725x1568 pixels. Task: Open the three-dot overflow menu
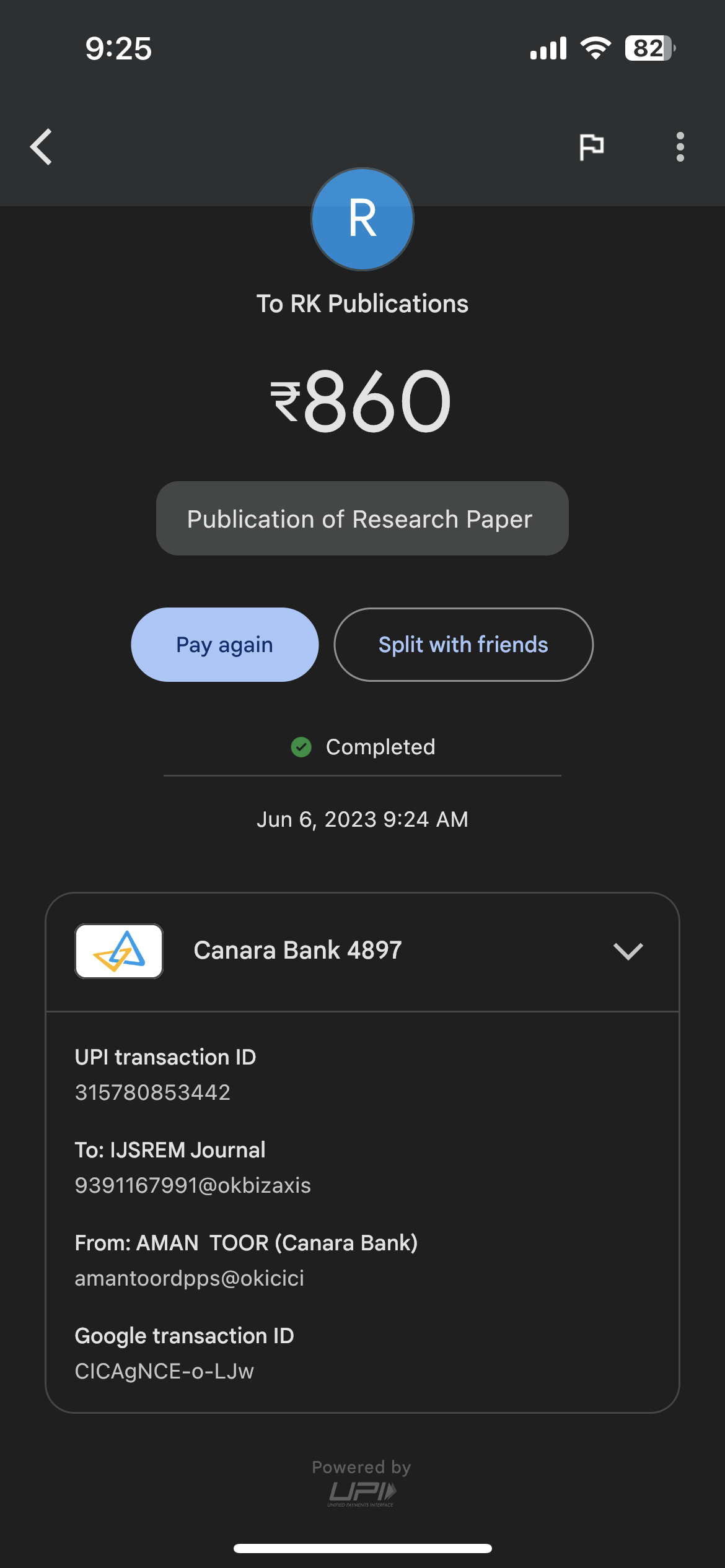(680, 147)
